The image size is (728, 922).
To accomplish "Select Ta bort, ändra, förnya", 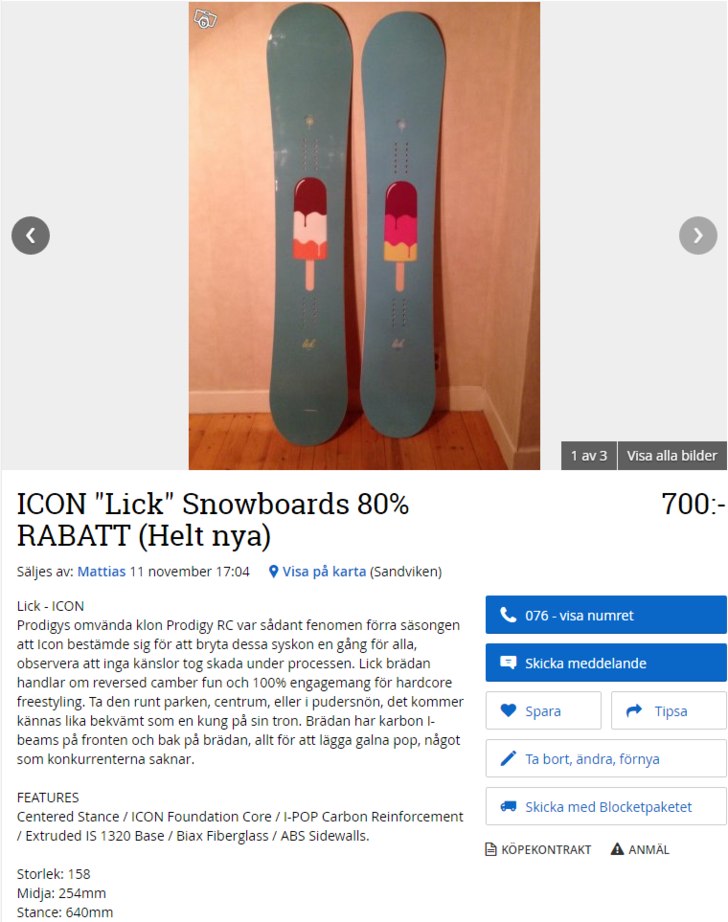I will (x=605, y=759).
